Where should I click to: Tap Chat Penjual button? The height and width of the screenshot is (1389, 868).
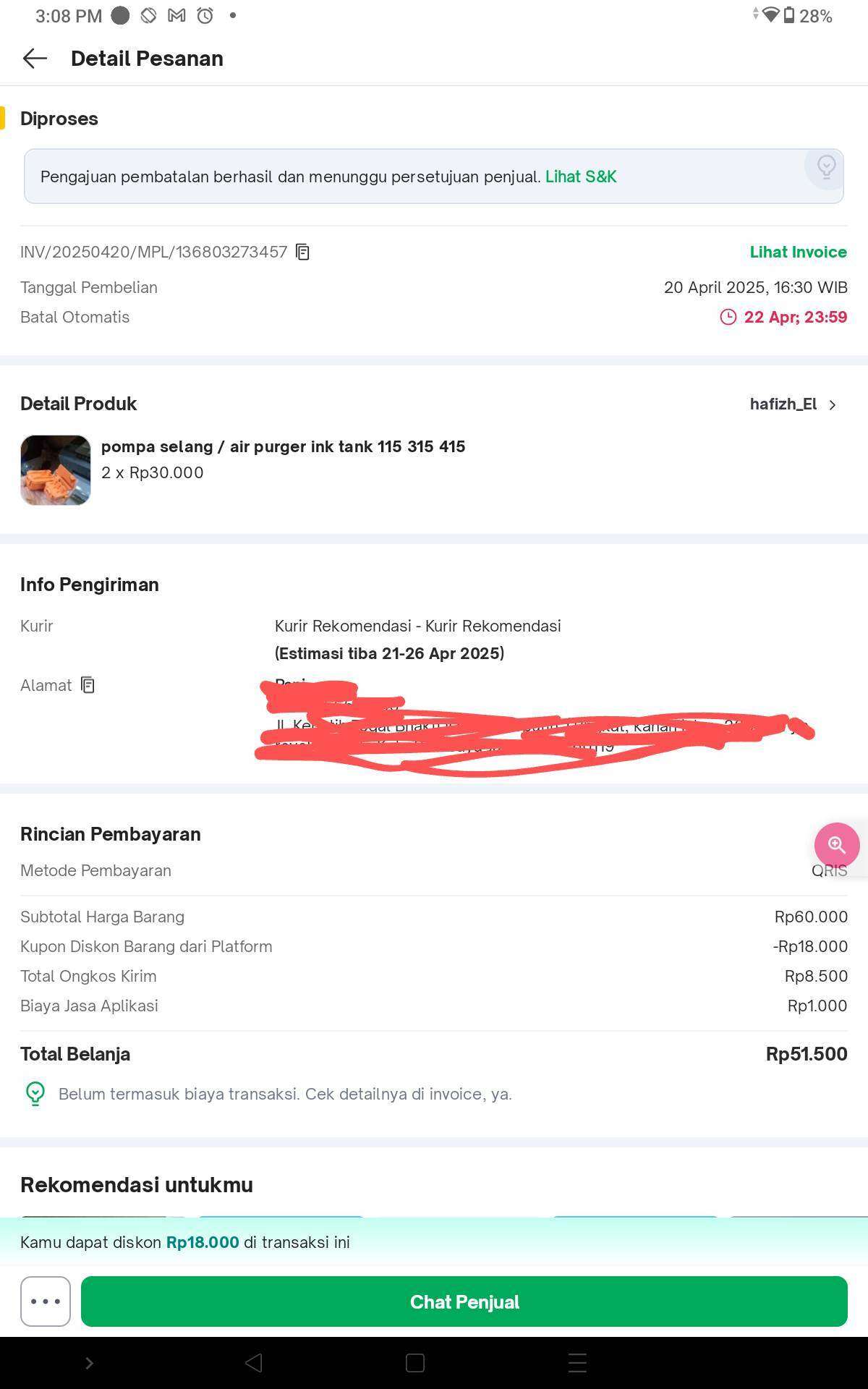coord(464,1301)
